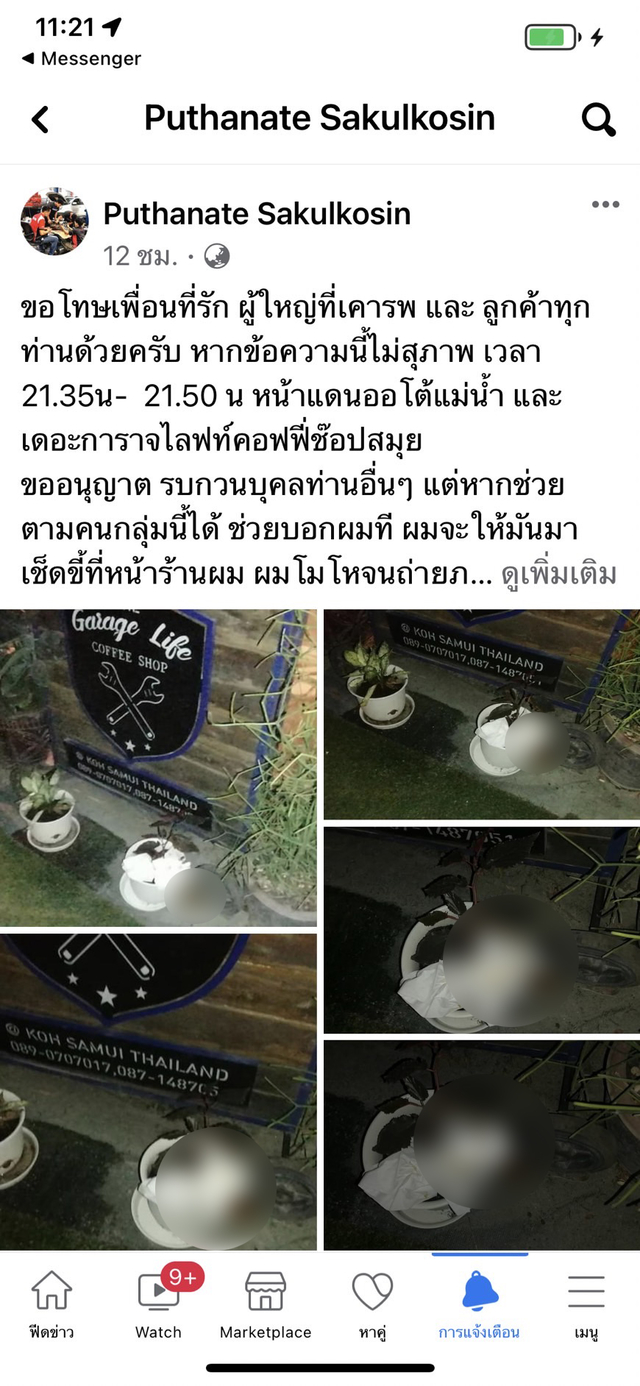Return to Messenger via status bar link
Screen dimensions: 640x1386
(82, 59)
